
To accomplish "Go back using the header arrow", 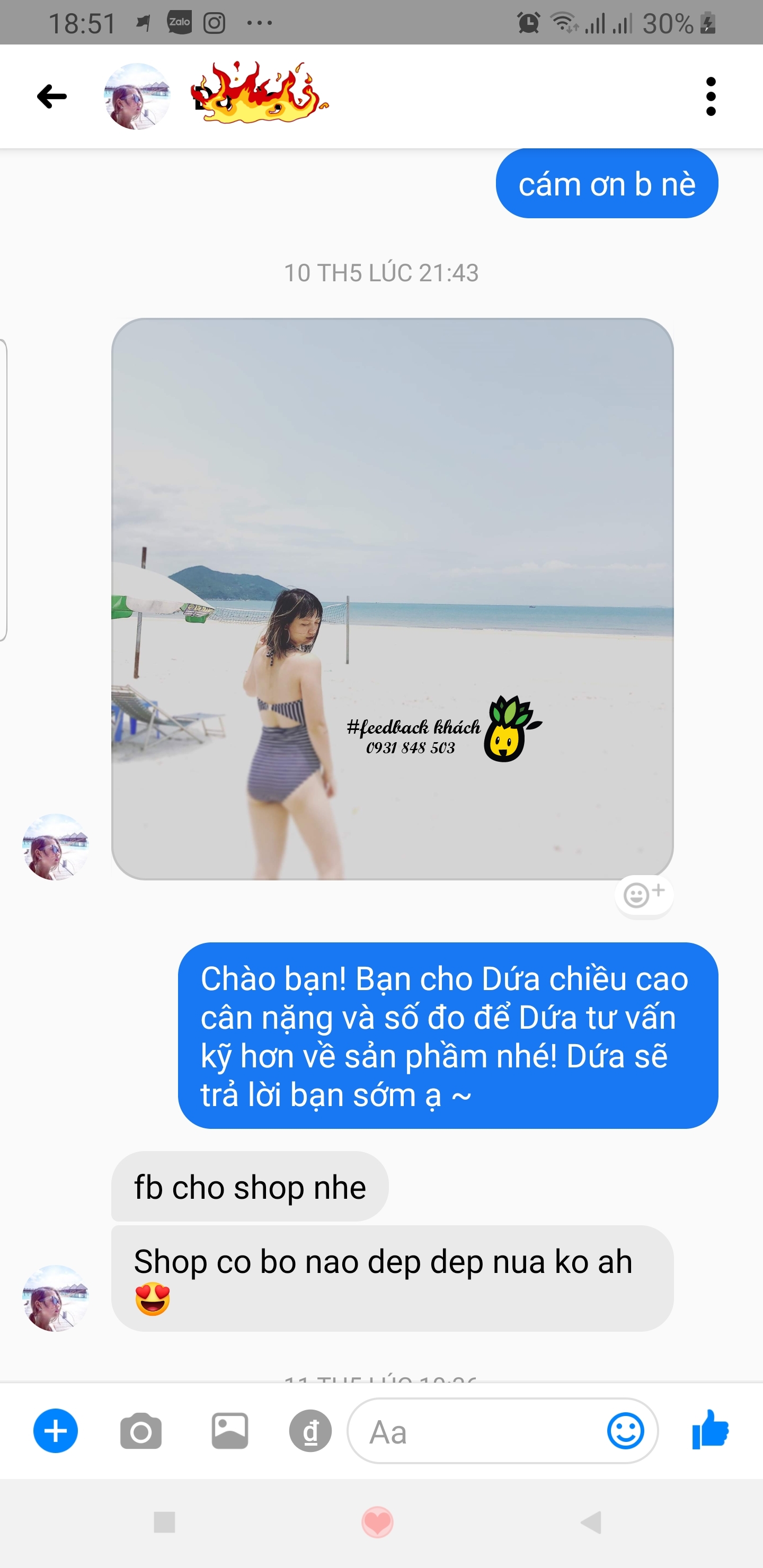I will point(51,96).
